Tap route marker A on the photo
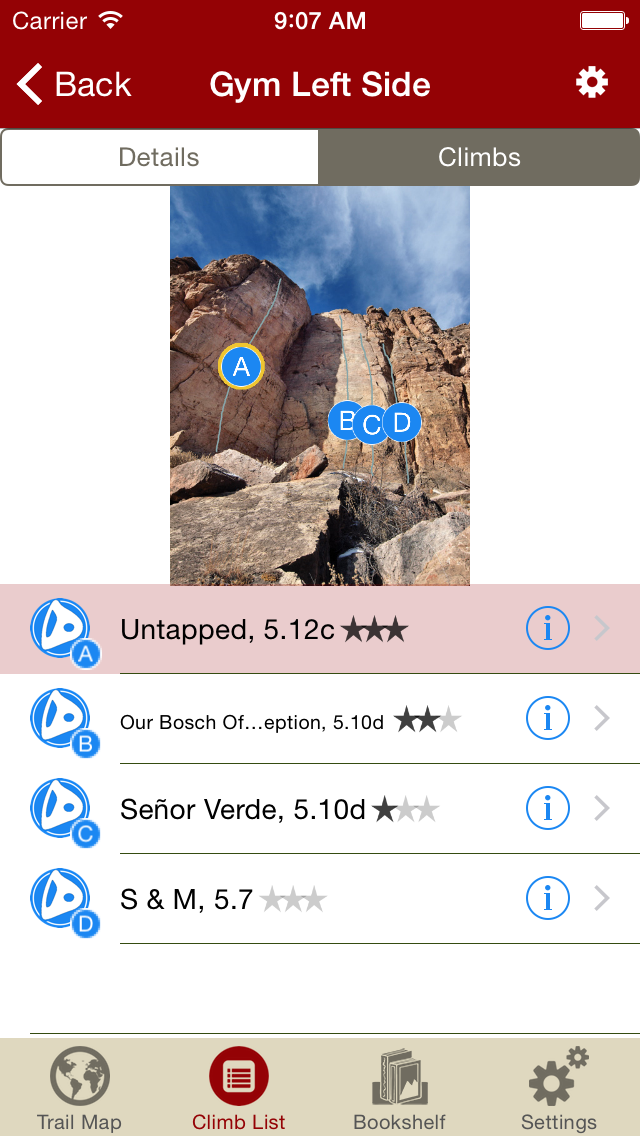 coord(241,367)
